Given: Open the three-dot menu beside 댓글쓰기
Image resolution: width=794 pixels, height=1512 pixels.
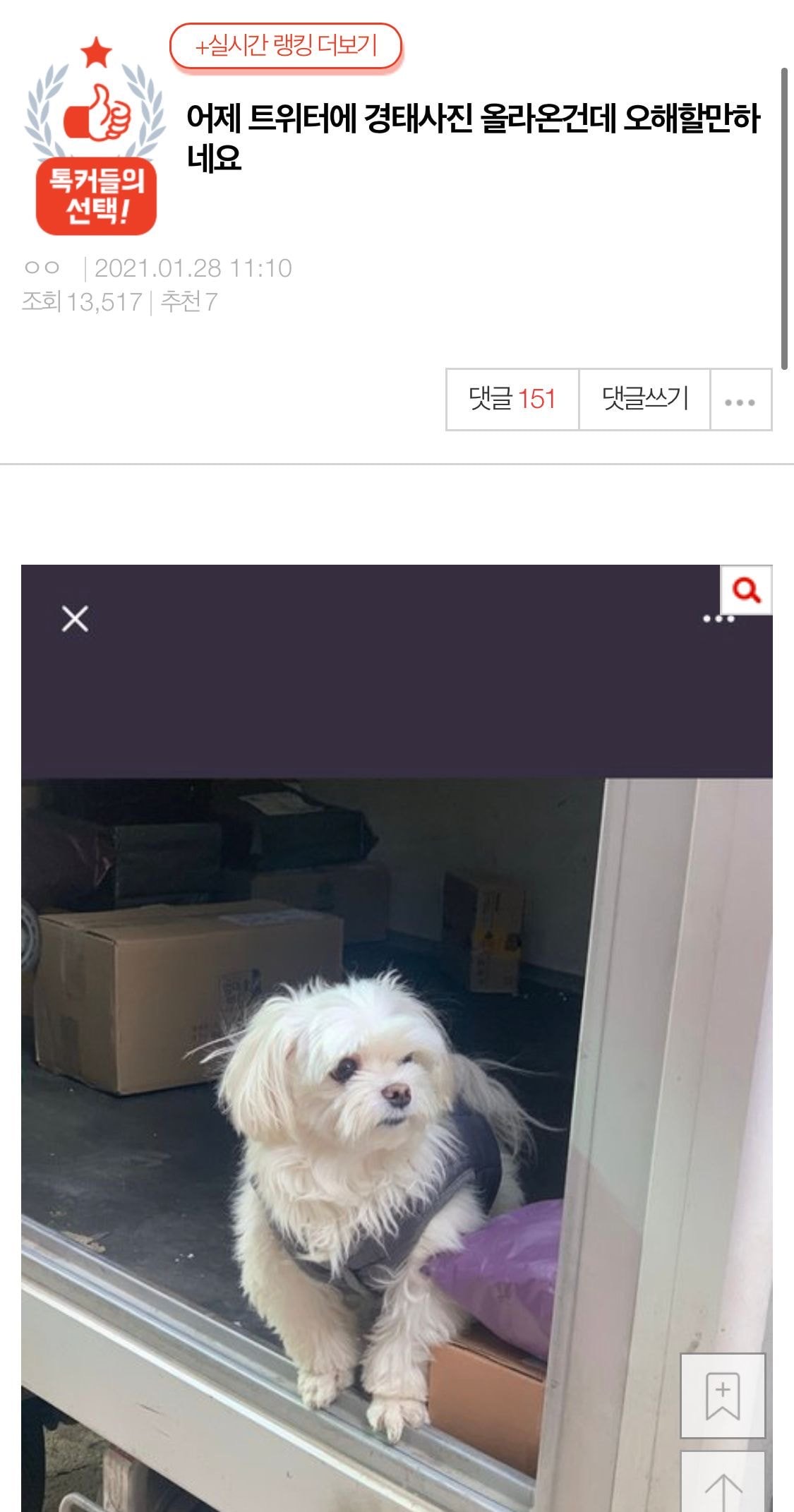Looking at the screenshot, I should click(740, 400).
